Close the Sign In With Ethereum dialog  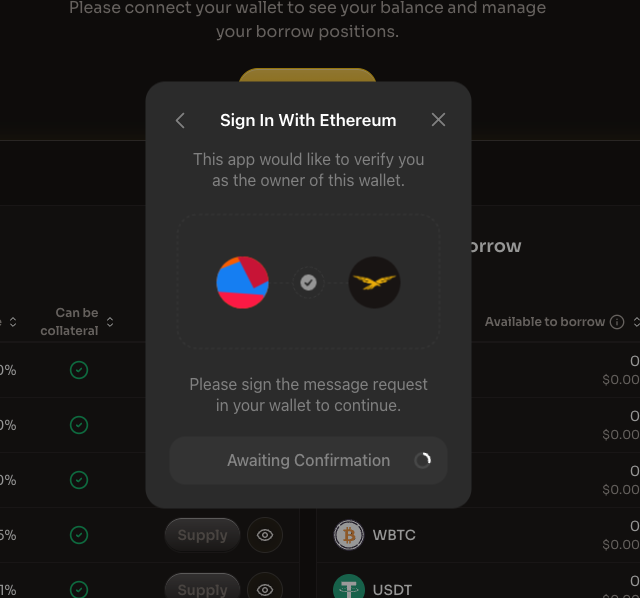point(438,120)
